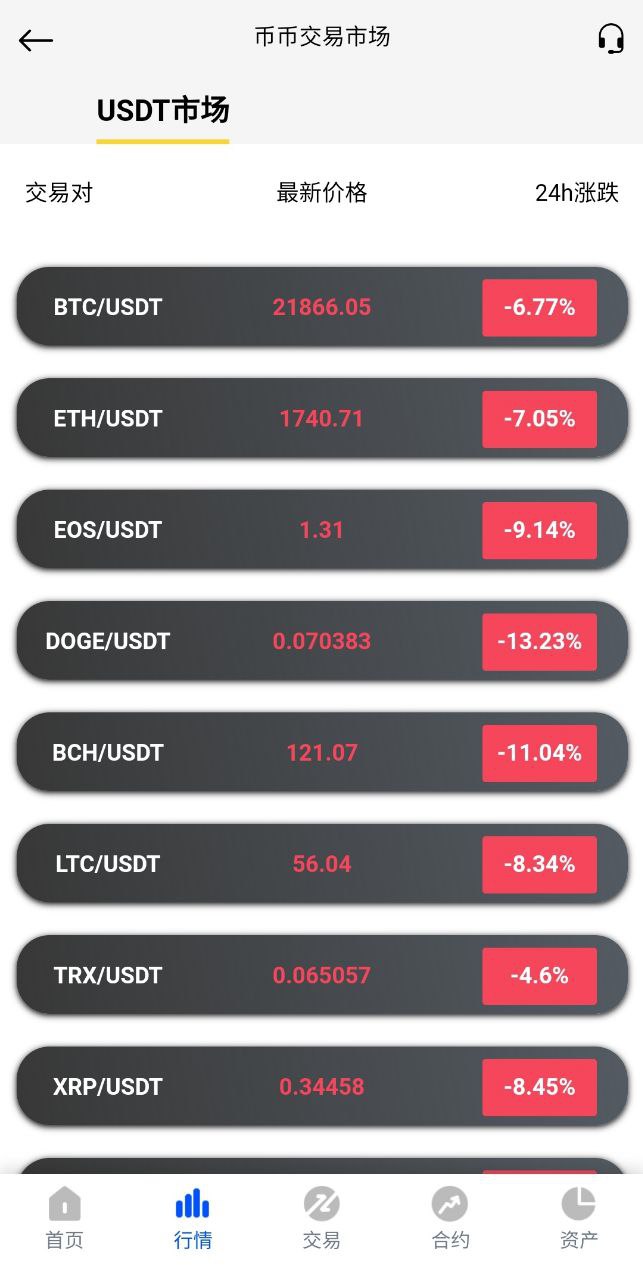Open the EOS/USDT trading pair
The height and width of the screenshot is (1280, 643).
coord(322,530)
